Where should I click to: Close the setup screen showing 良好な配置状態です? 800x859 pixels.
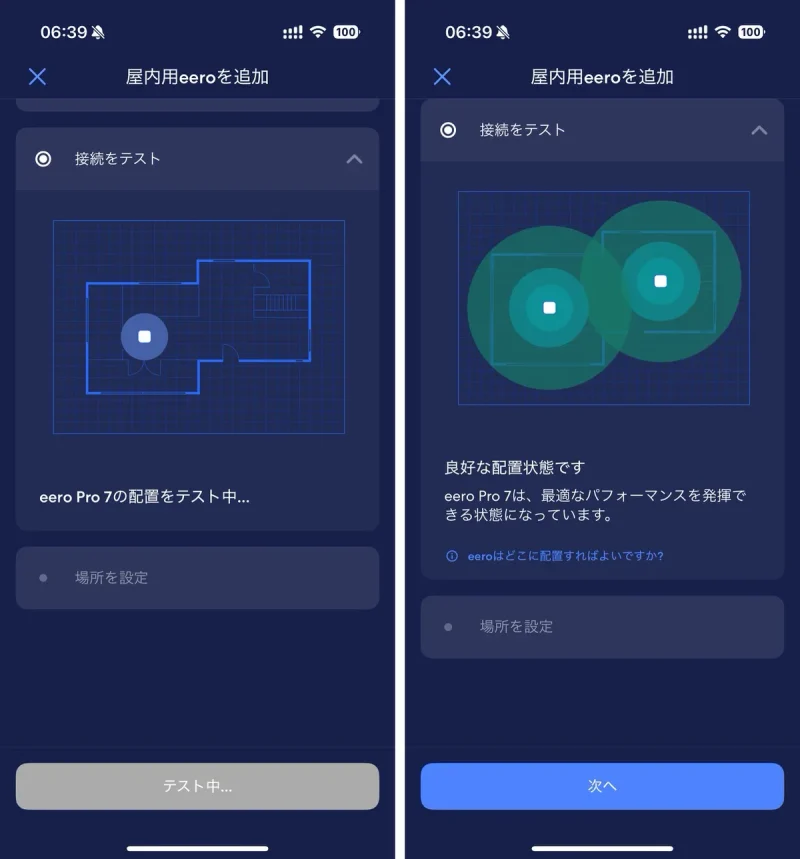[442, 77]
